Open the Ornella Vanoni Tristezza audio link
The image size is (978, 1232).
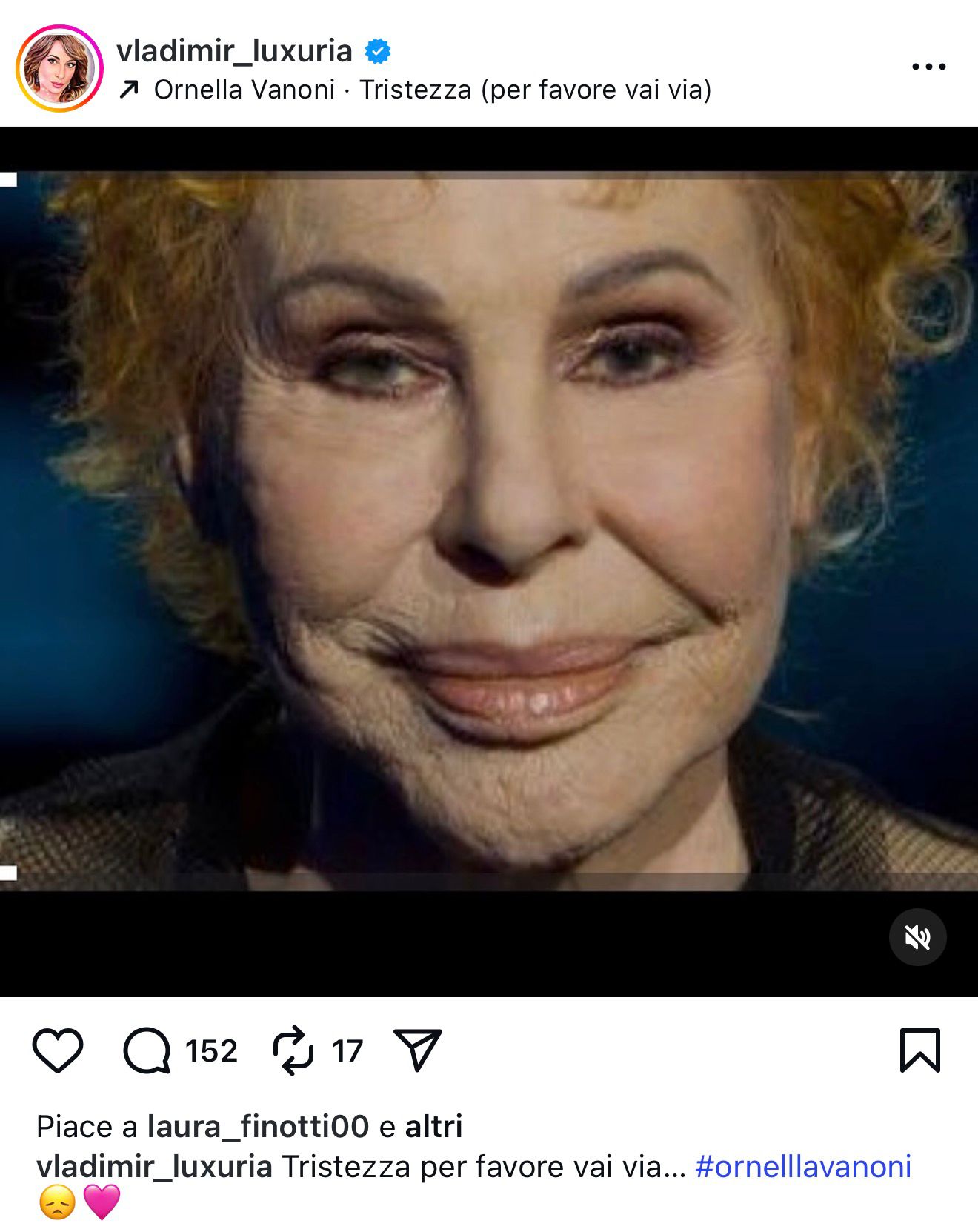pos(432,90)
